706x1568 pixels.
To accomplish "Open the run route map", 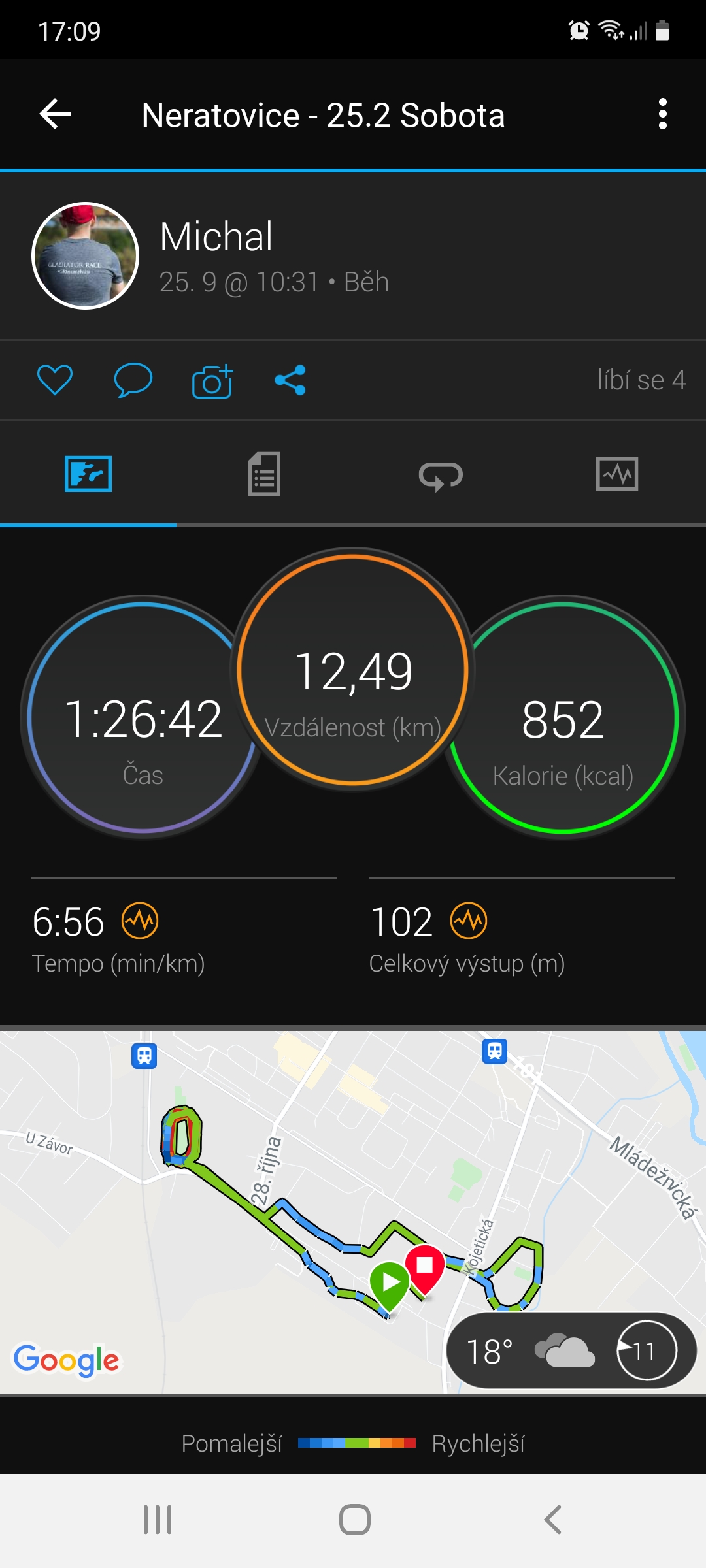I will (353, 1212).
